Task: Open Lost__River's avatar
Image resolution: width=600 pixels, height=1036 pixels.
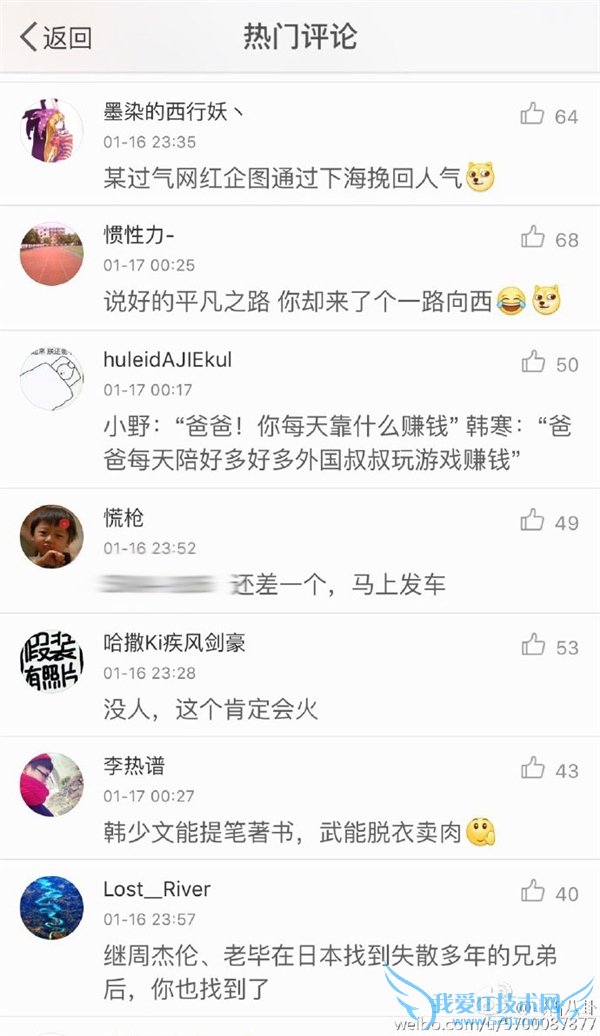Action: pyautogui.click(x=52, y=908)
